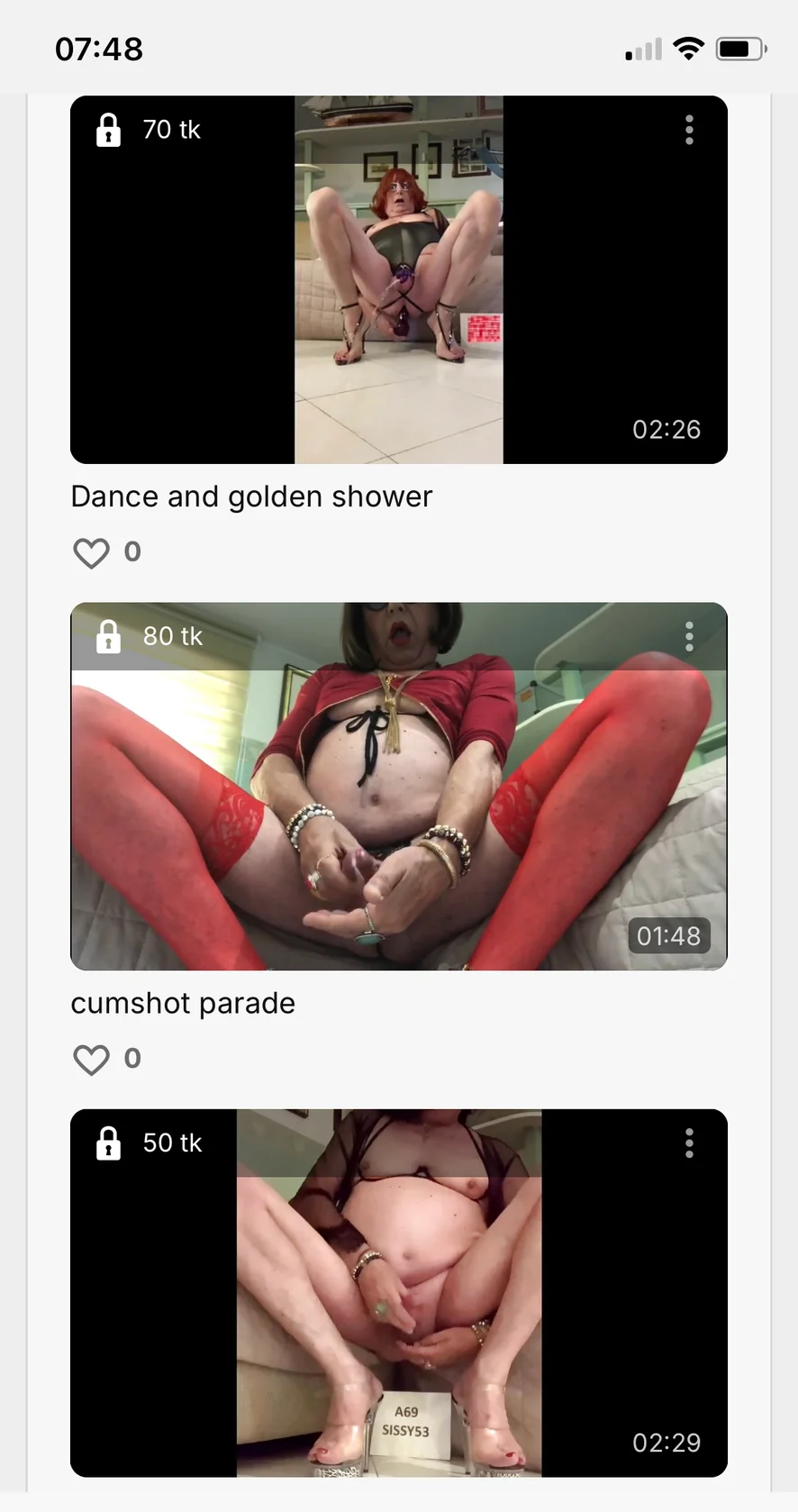Viewport: 798px width, 1512px height.
Task: Open the three-dot menu on the 50 tk video
Action: click(x=689, y=1143)
